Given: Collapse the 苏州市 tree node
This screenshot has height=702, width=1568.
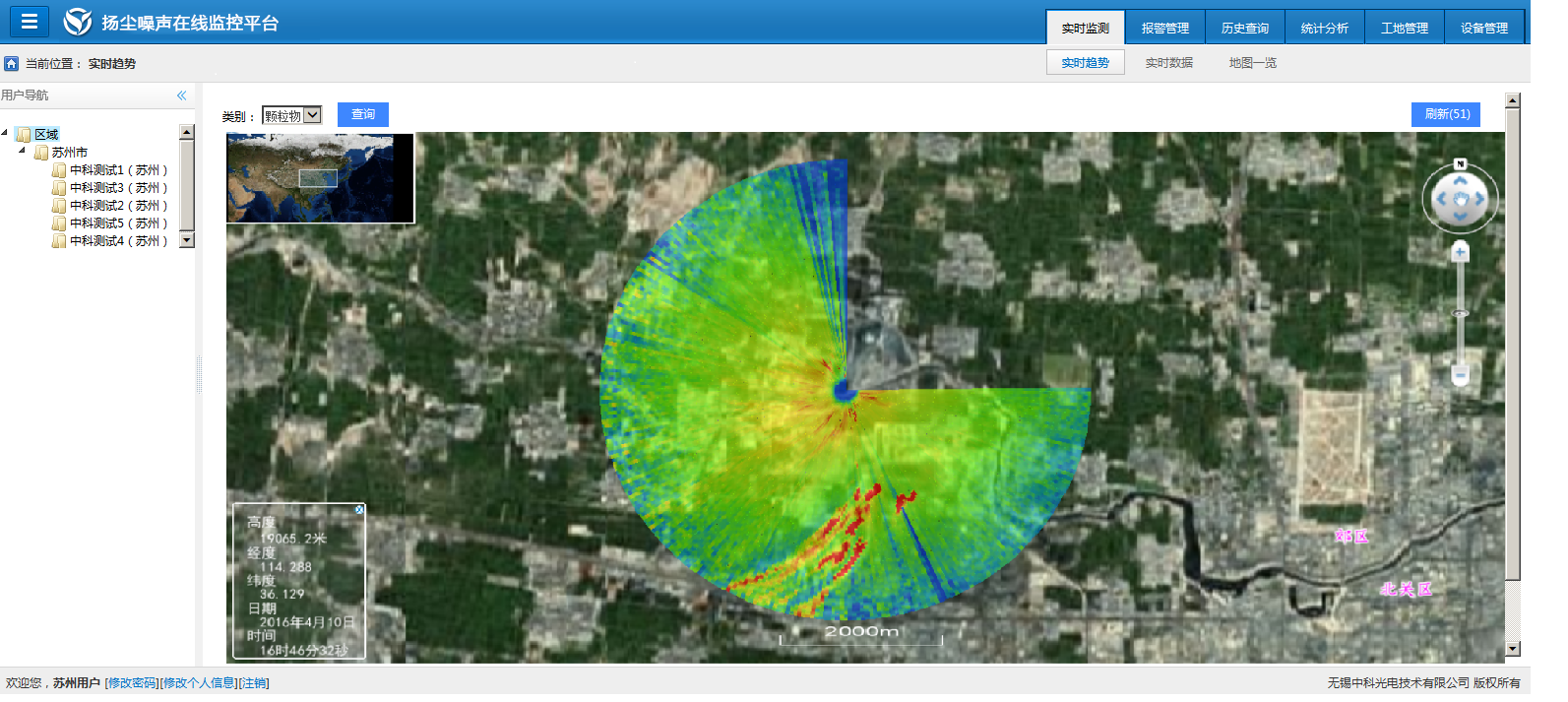Looking at the screenshot, I should pyautogui.click(x=22, y=151).
